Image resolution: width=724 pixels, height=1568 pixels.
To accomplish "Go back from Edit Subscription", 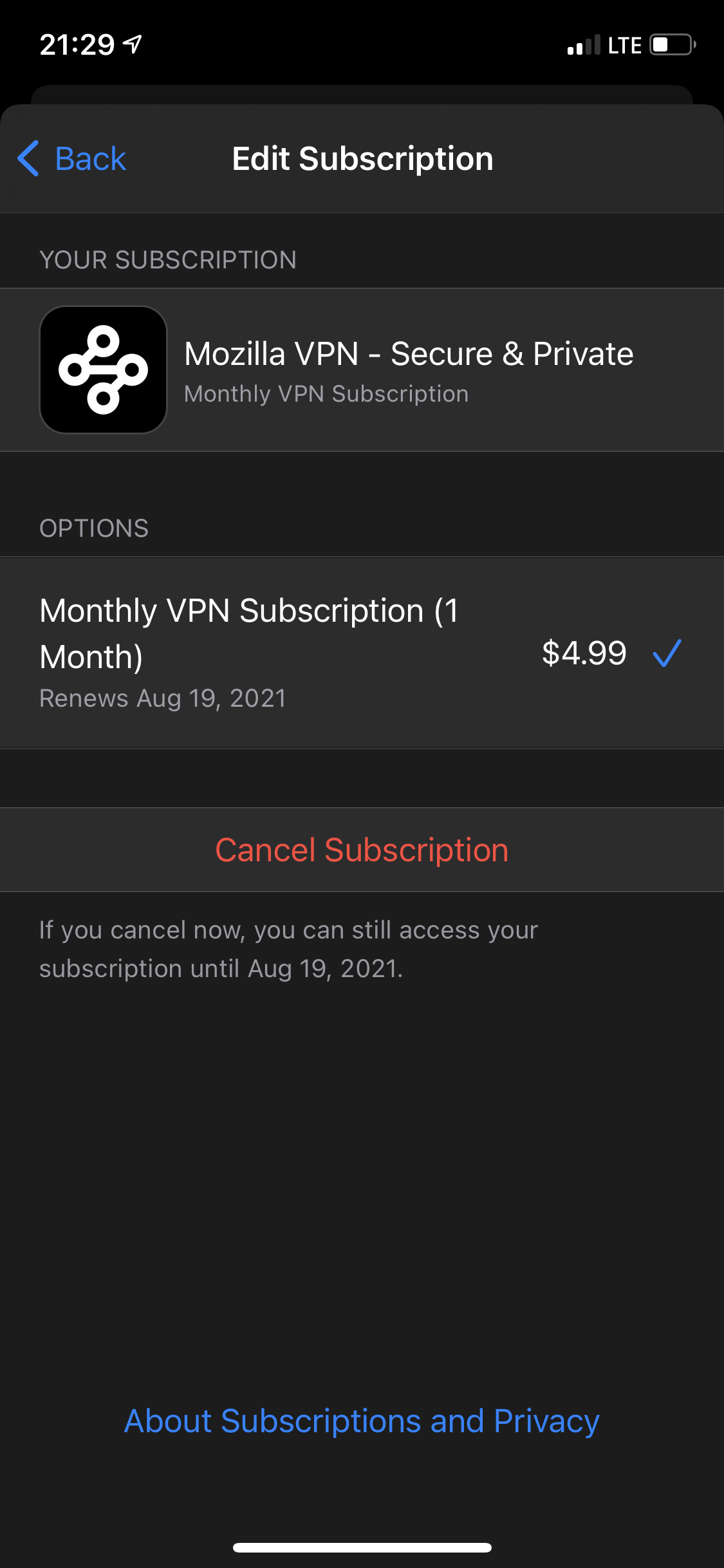I will [72, 158].
